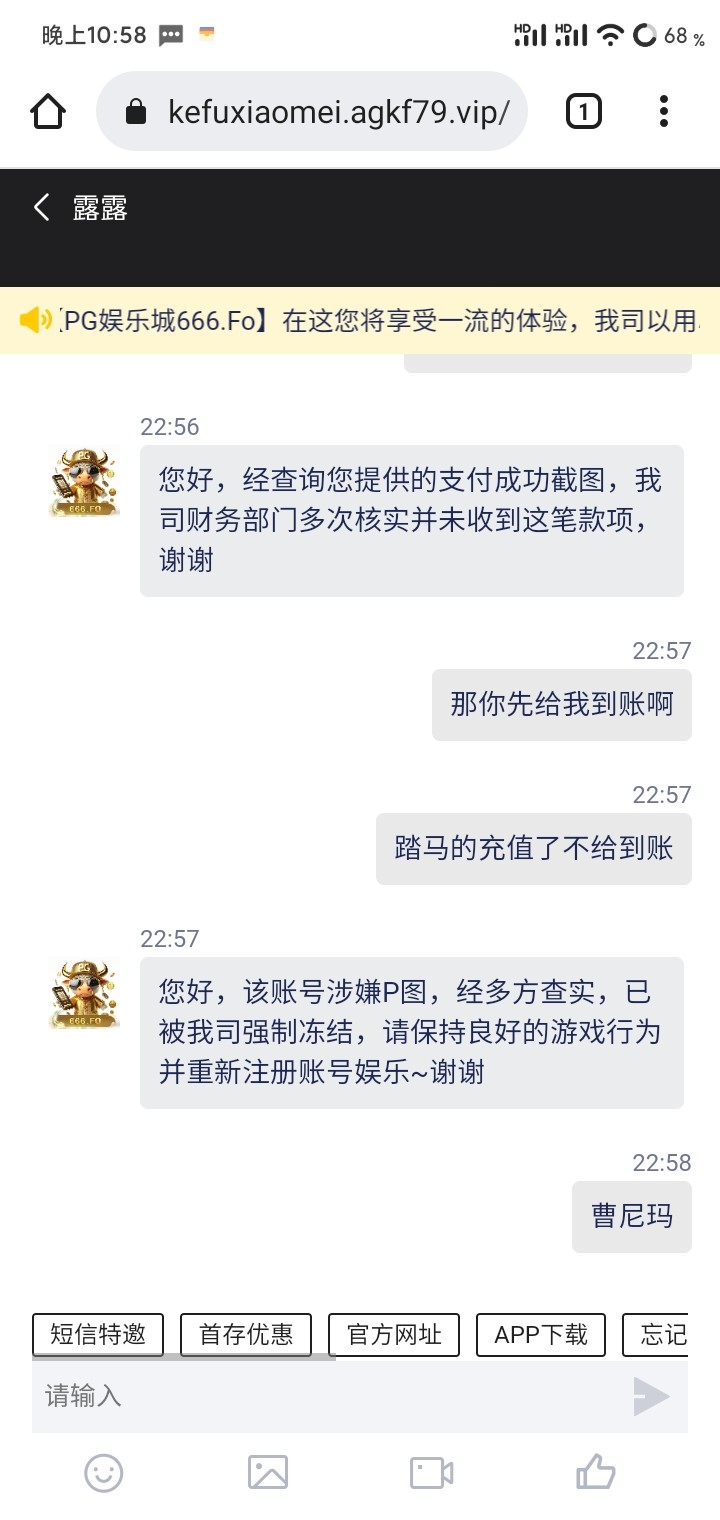Attach a picture to the chat

click(268, 1473)
